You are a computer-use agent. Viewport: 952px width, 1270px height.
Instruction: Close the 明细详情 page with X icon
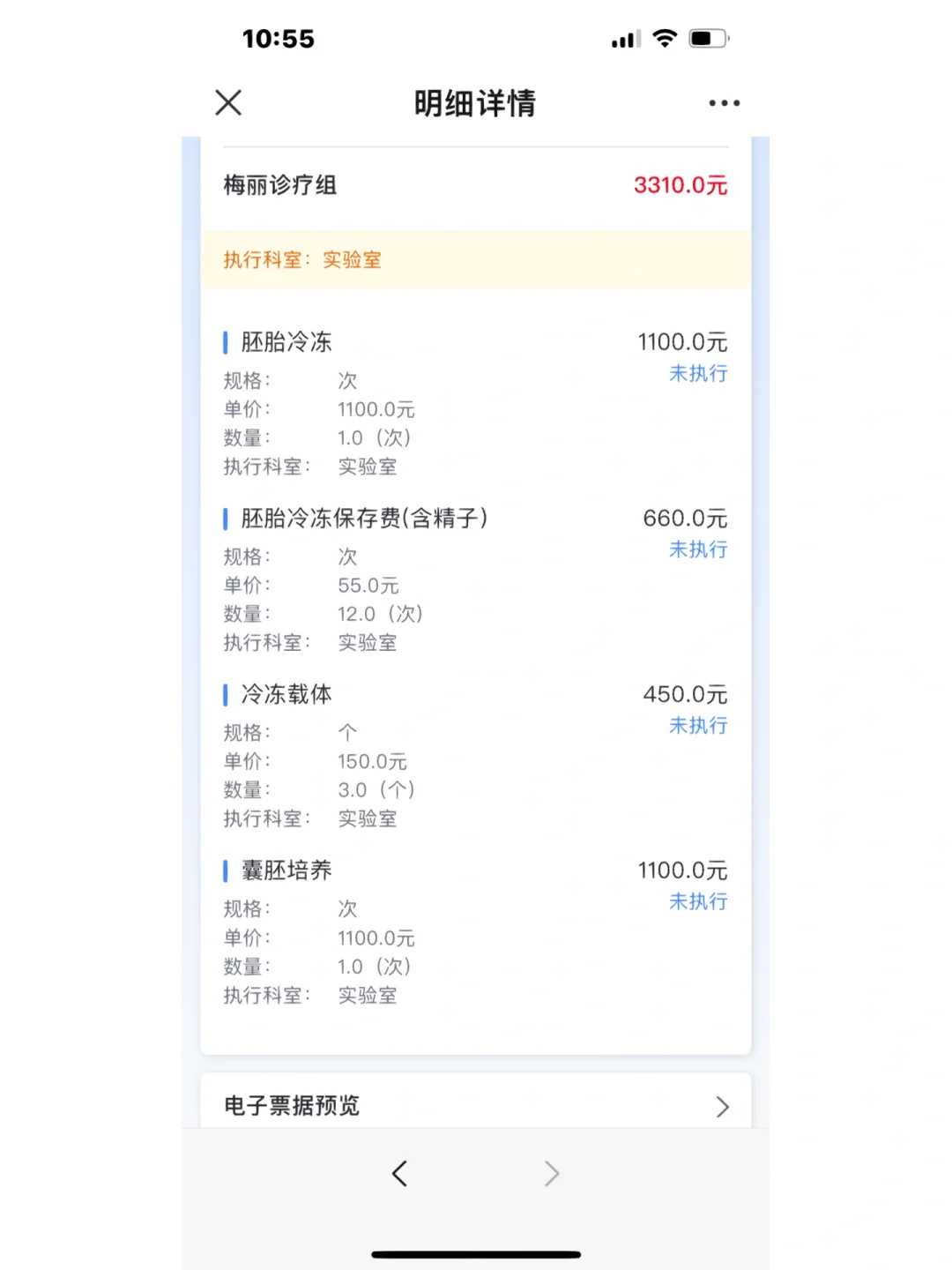[x=227, y=102]
